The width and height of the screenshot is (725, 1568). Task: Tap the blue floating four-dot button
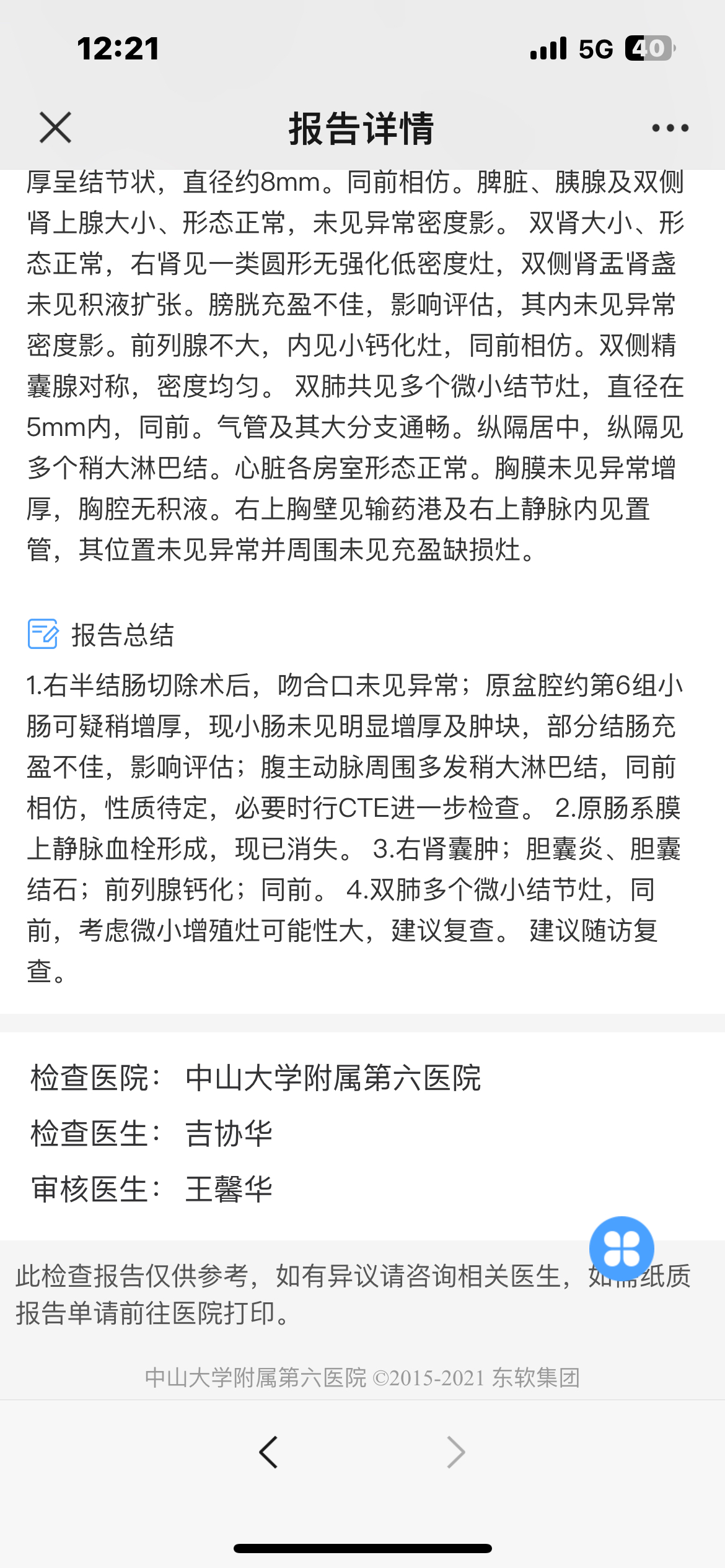click(622, 1248)
